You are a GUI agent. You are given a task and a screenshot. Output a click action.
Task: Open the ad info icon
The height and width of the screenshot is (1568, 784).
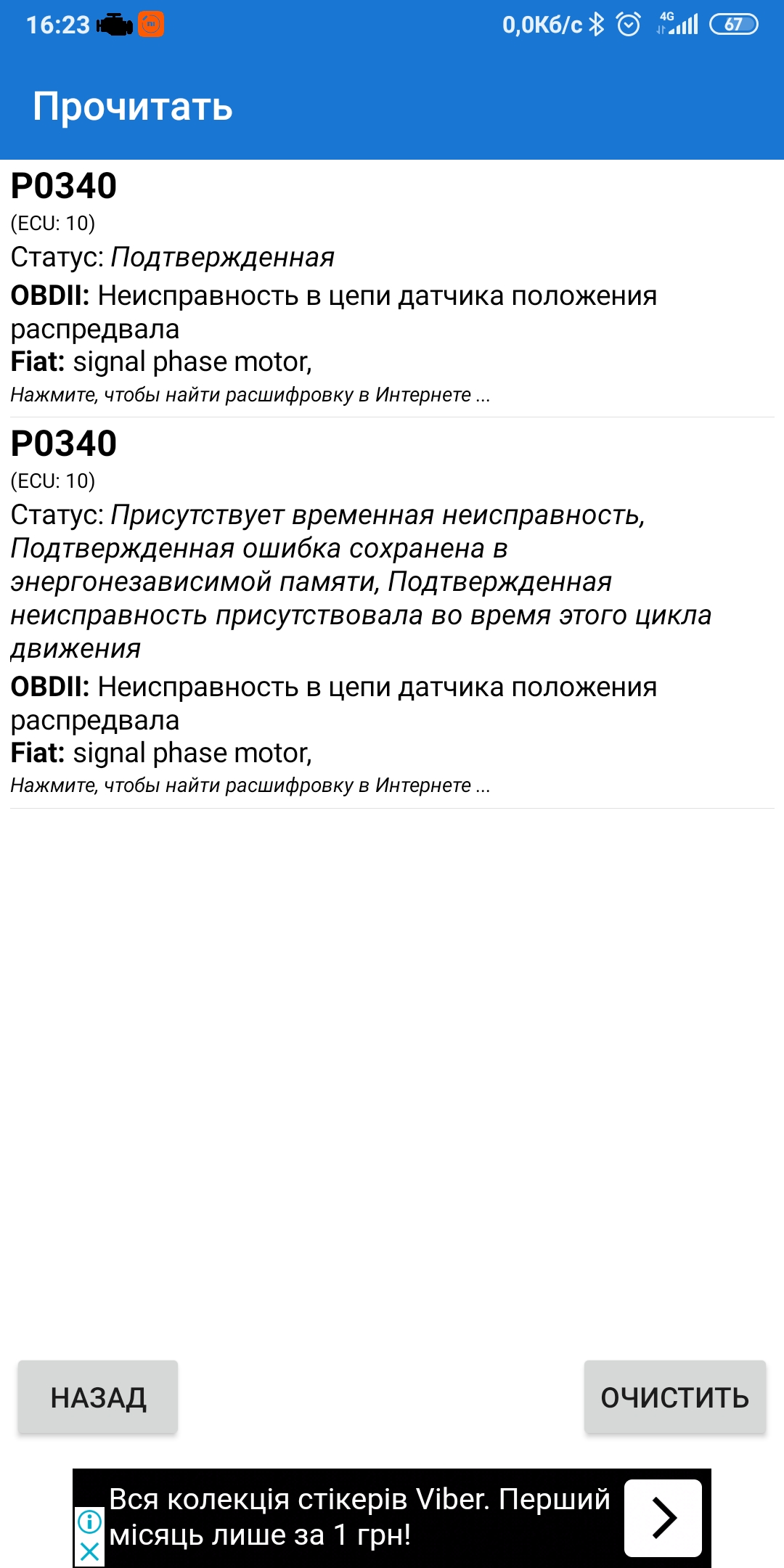pyautogui.click(x=89, y=1521)
